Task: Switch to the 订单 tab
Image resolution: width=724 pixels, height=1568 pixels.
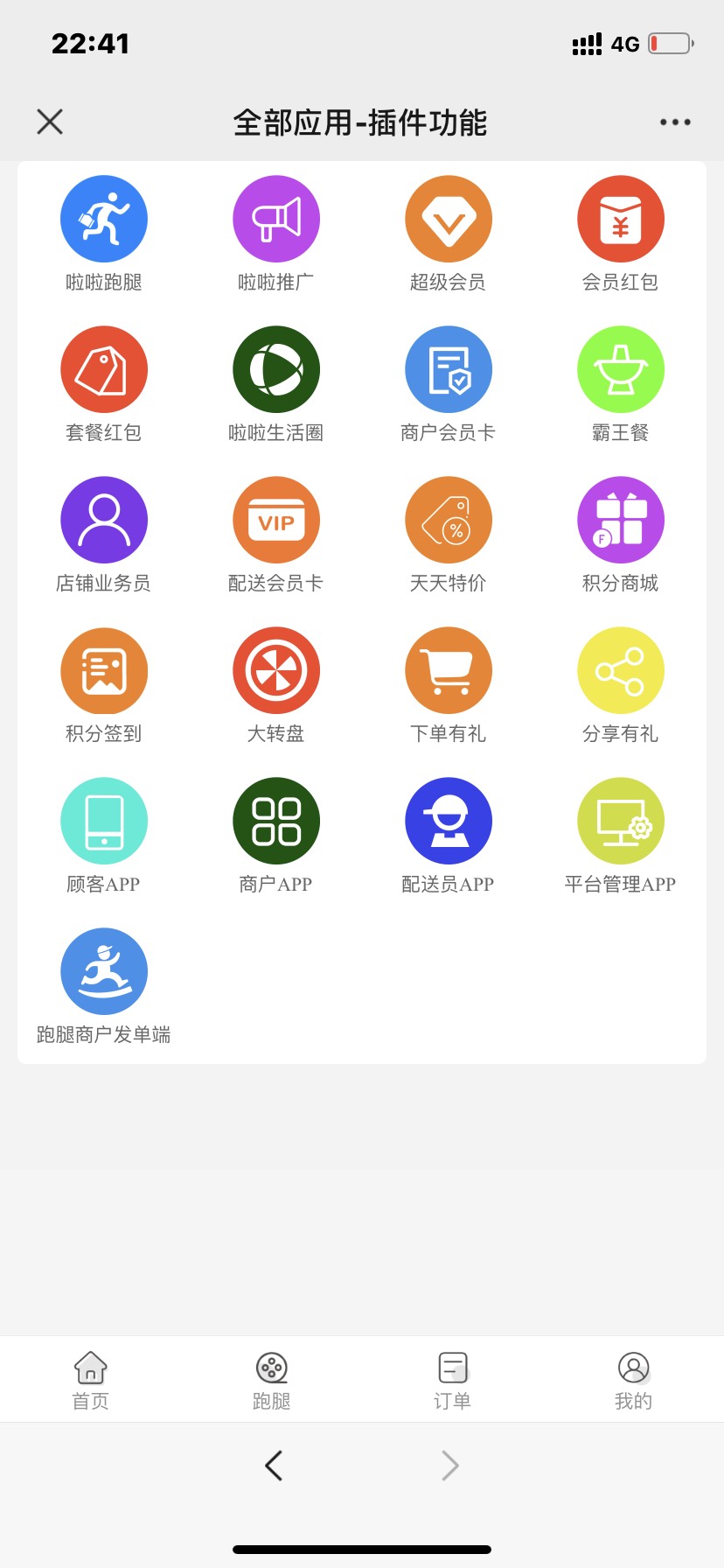Action: pos(451,1378)
